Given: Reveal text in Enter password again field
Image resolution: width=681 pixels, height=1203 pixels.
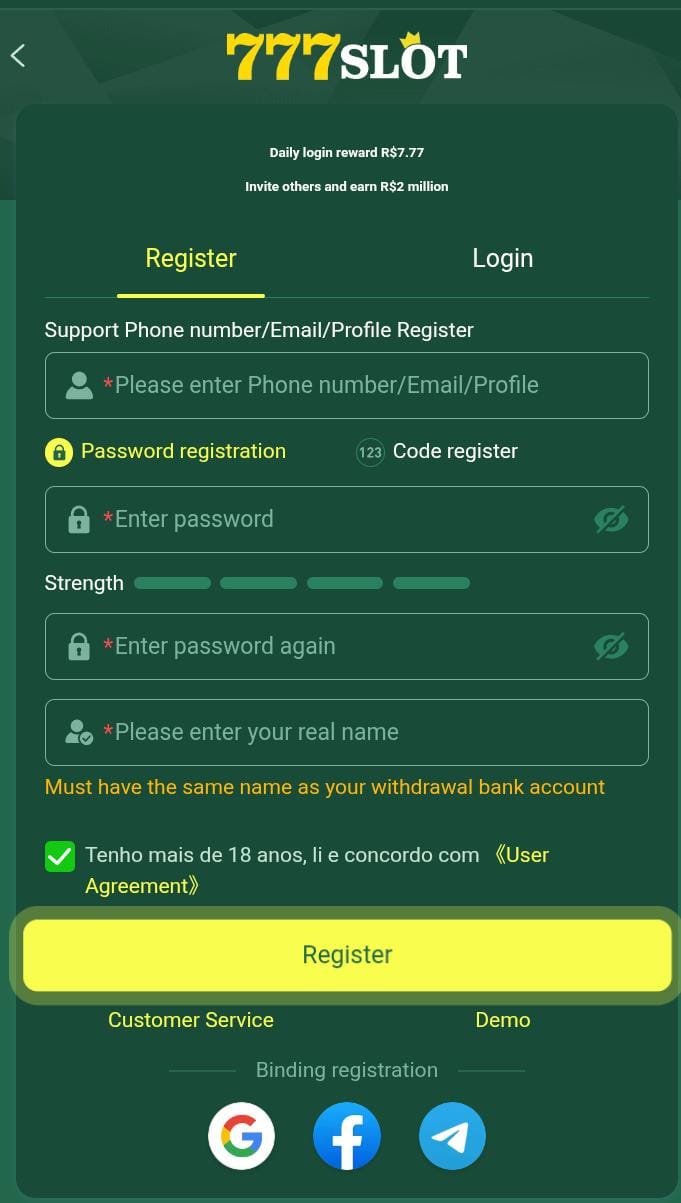Looking at the screenshot, I should pos(611,646).
